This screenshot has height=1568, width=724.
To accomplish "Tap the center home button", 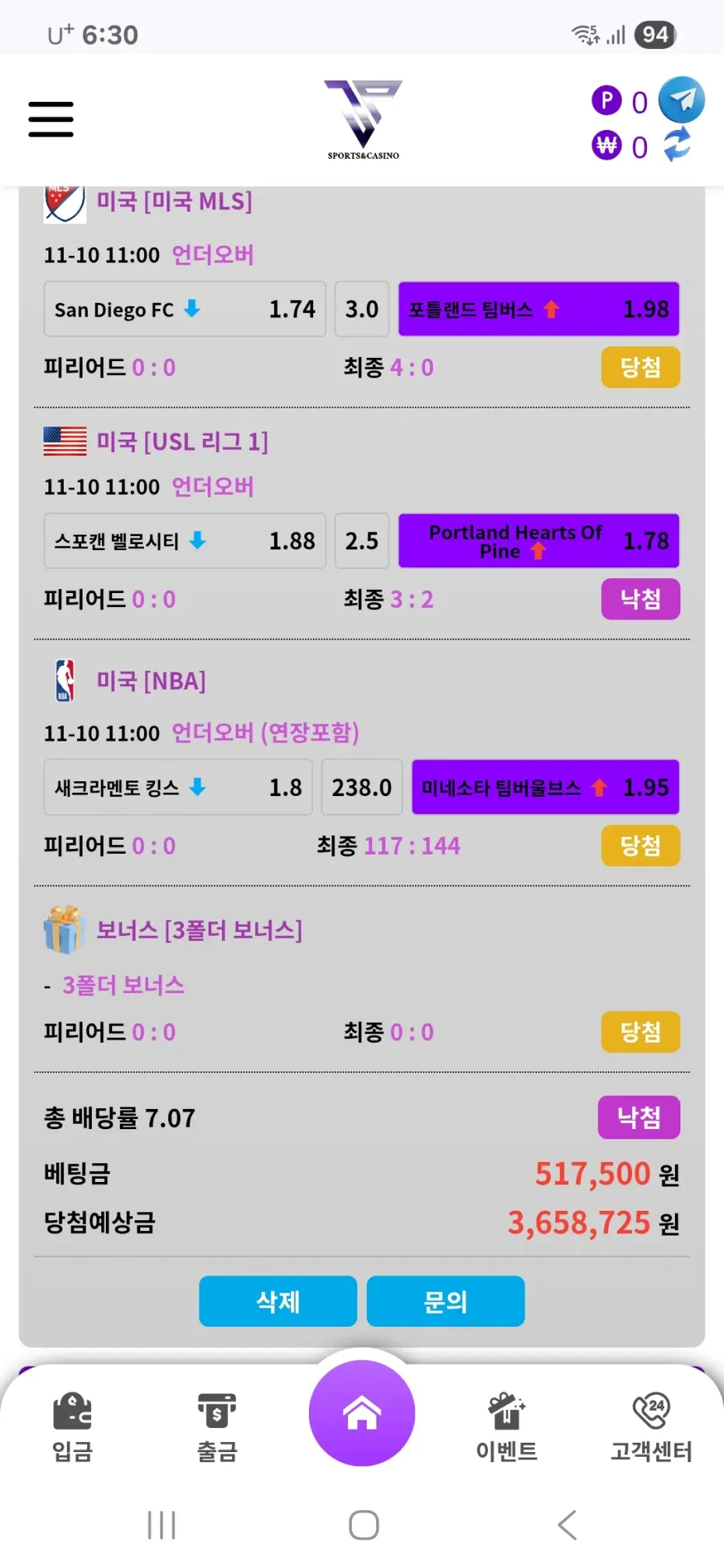I will pos(362,1413).
